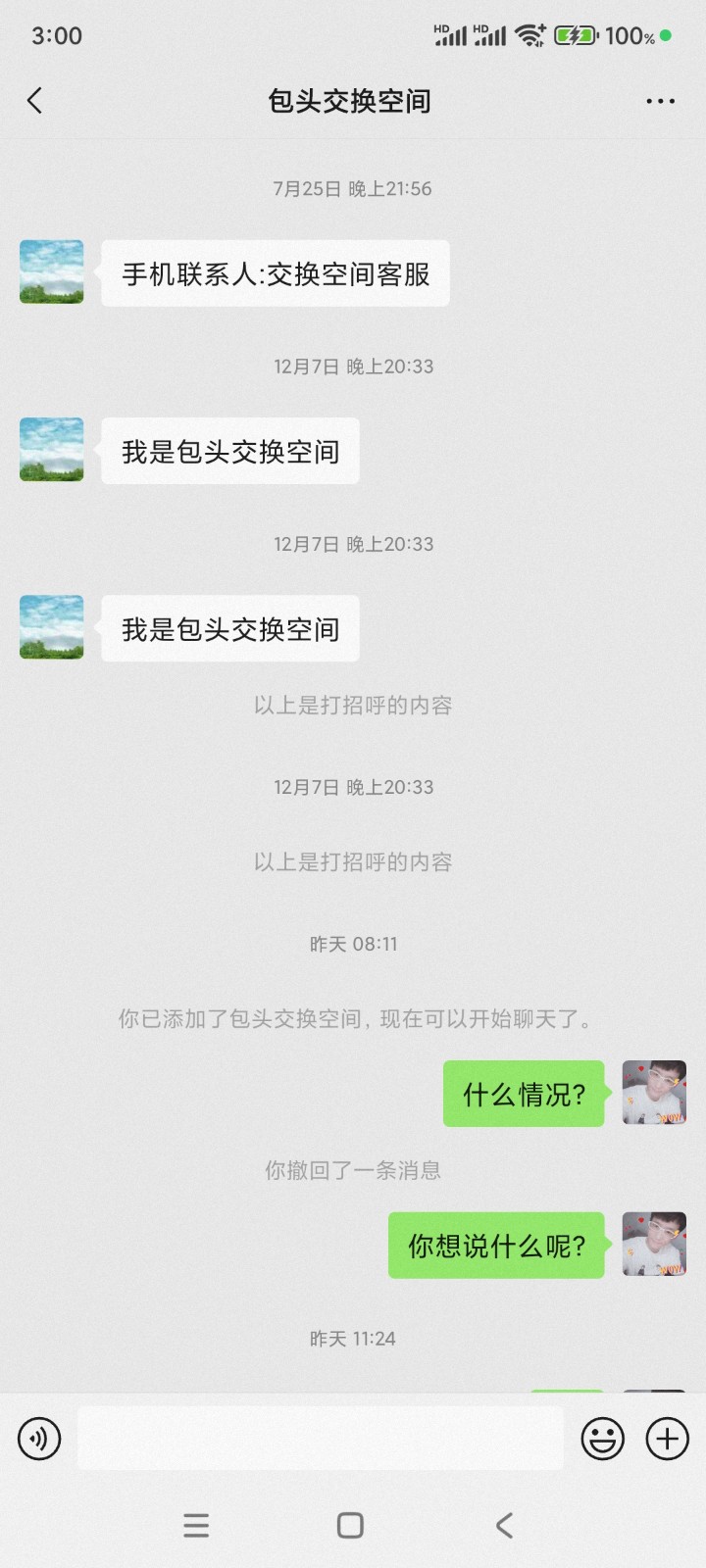The height and width of the screenshot is (1568, 706).
Task: Open contact avatar beside 交换空间客服 message
Action: pos(52,271)
